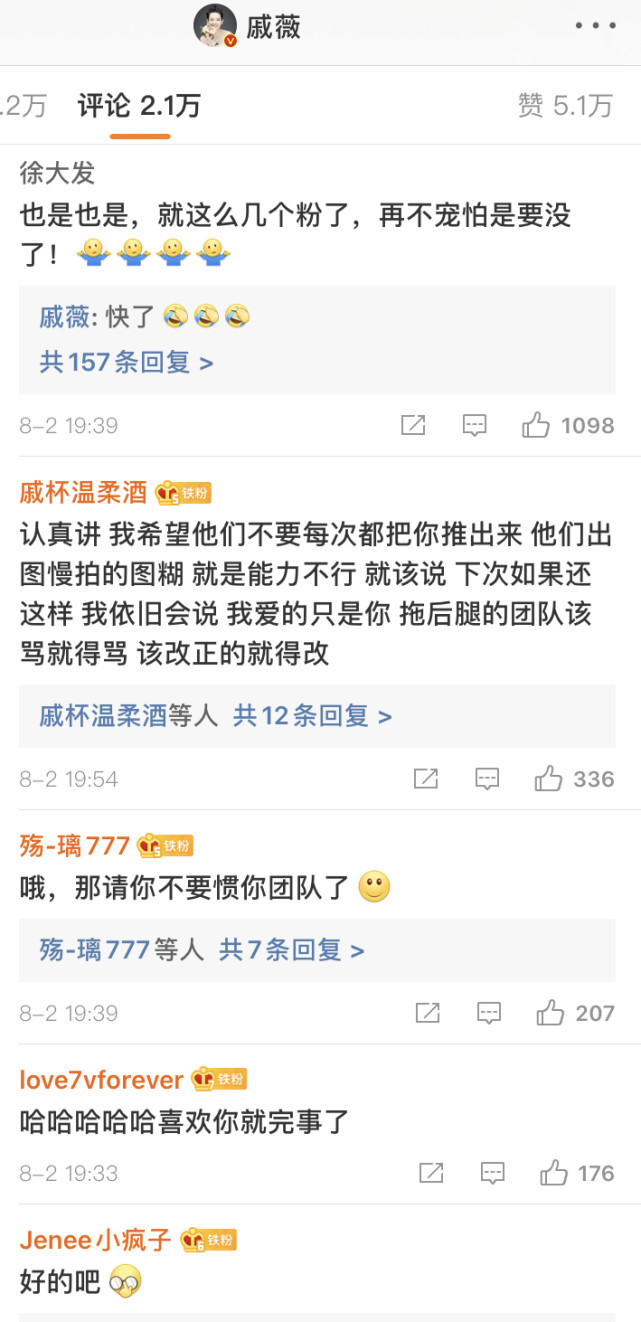The image size is (641, 1322).
Task: View the 7 replies under 殇-璃777's comment
Action: coord(292,949)
